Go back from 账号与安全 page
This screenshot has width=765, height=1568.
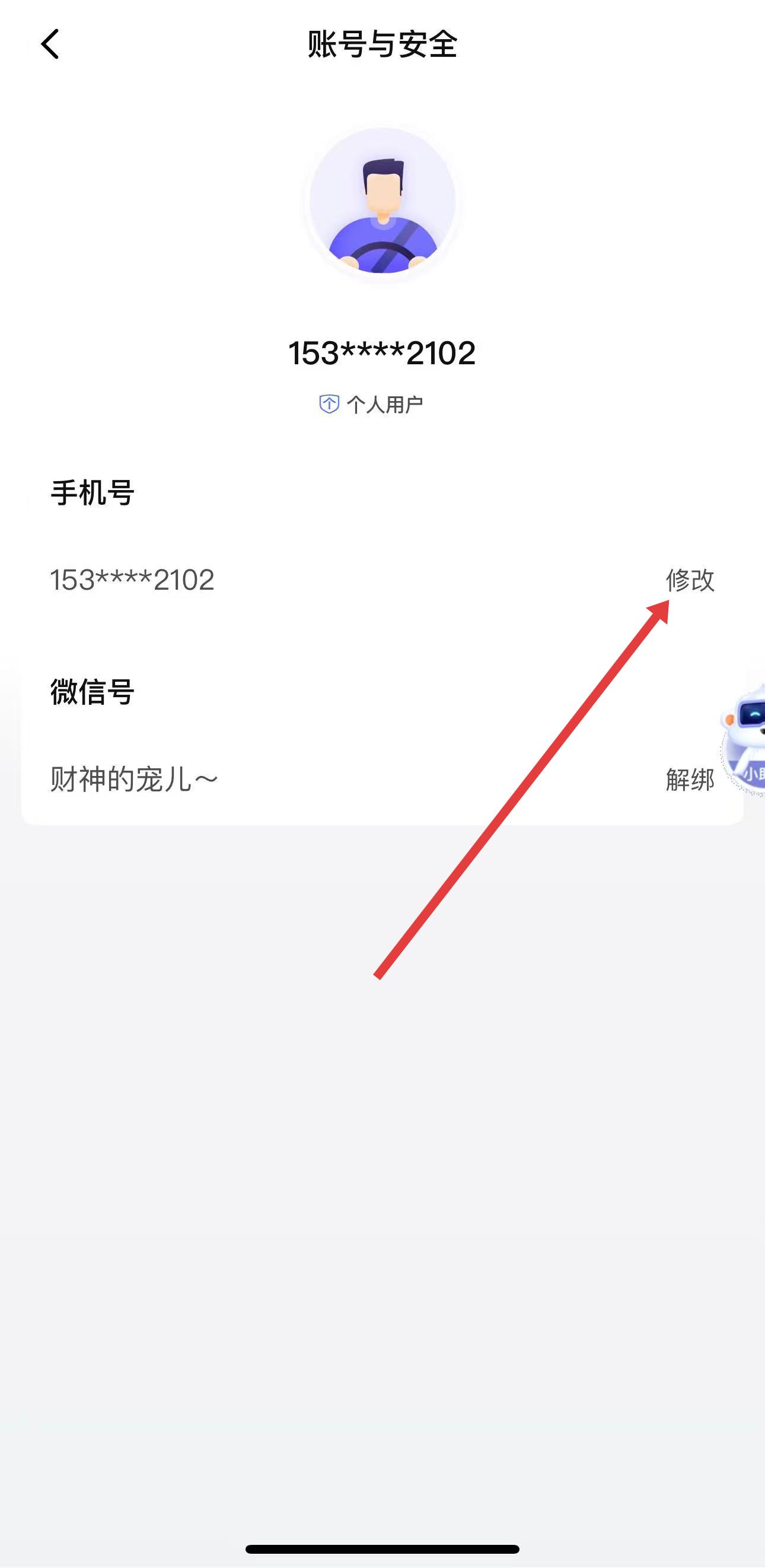(x=50, y=44)
